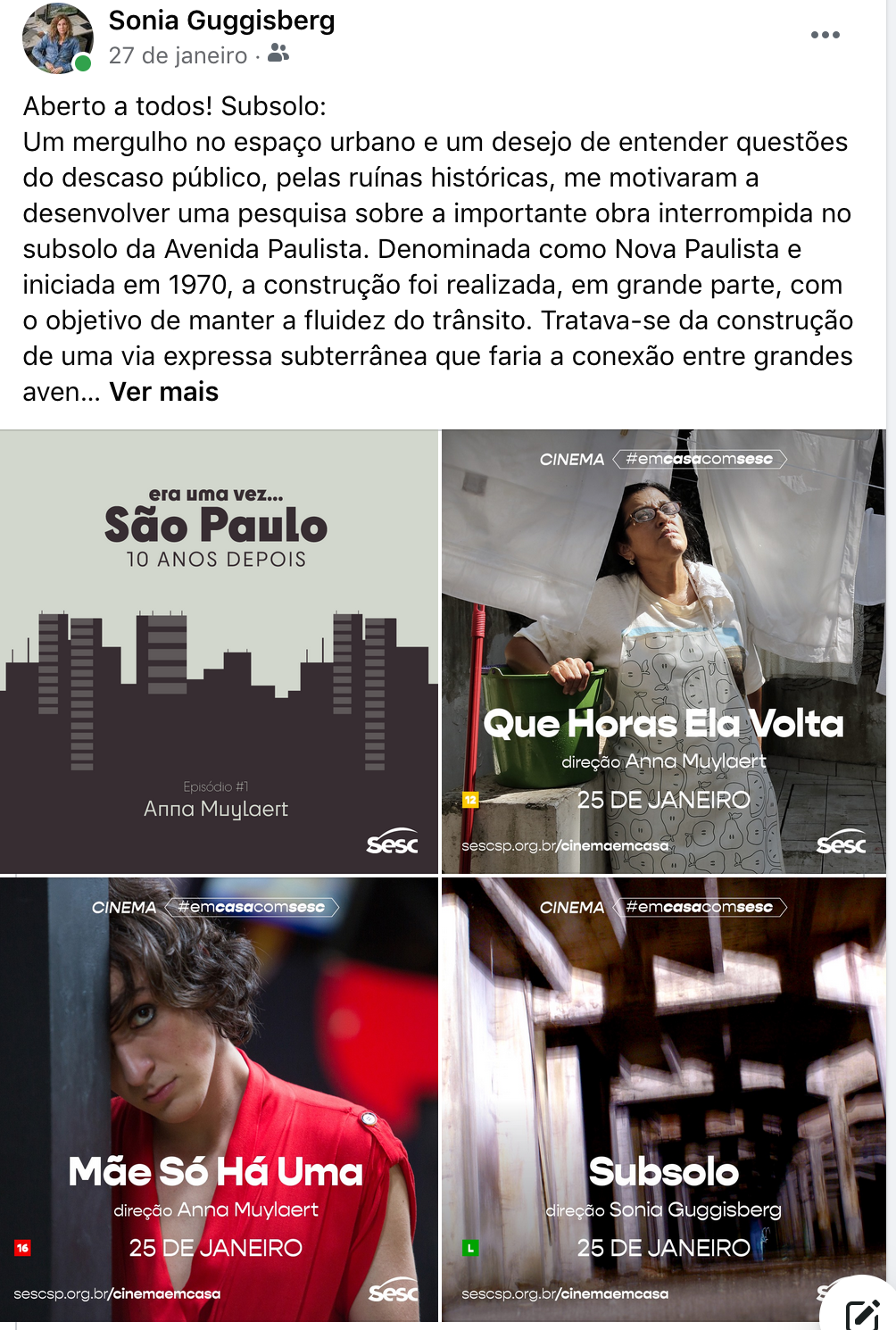Open Sonia Guggisberg's profile picture
The image size is (896, 1330).
(x=57, y=38)
